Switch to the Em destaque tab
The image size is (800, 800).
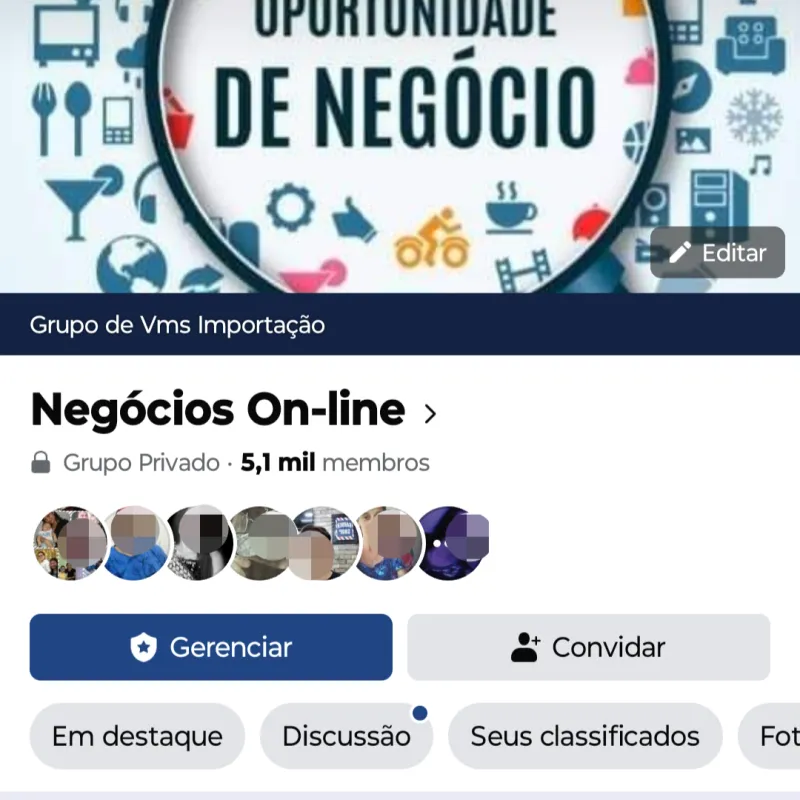pyautogui.click(x=137, y=737)
